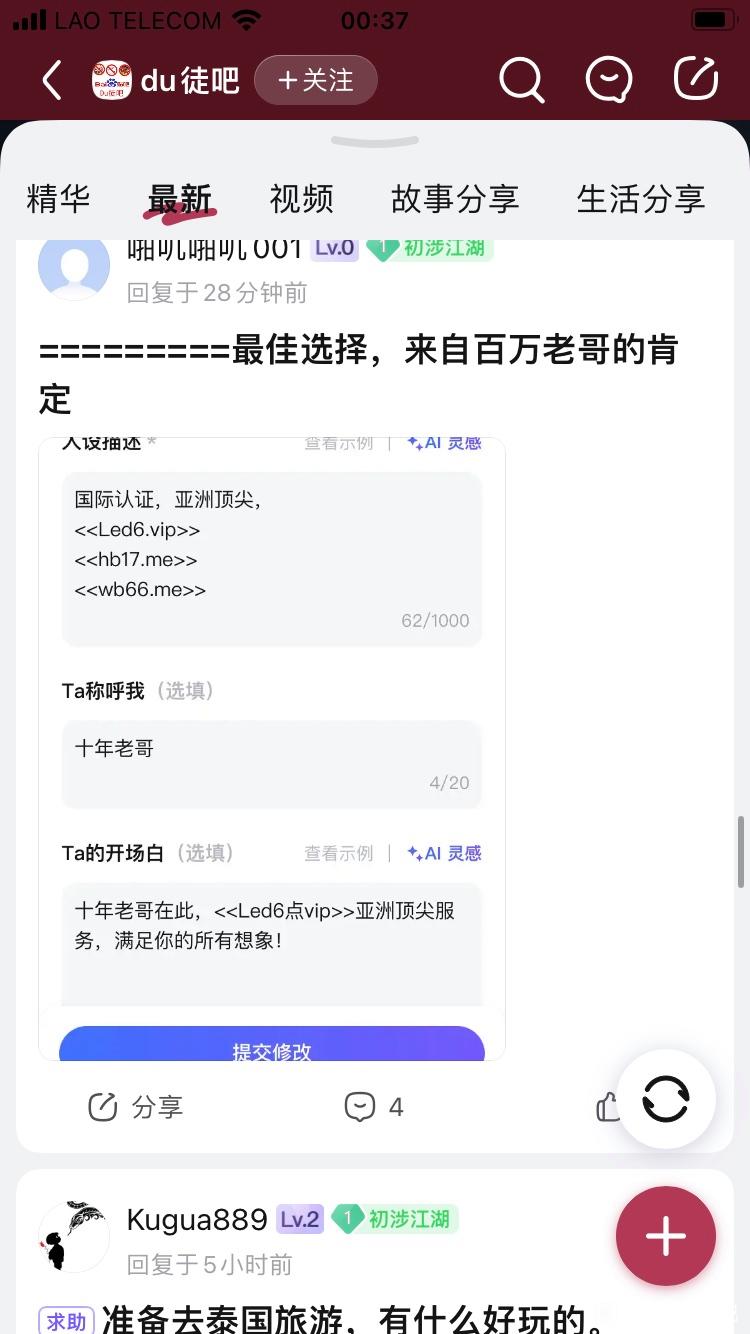
Task: Refresh the feed with the circular arrows button
Action: tap(666, 1099)
